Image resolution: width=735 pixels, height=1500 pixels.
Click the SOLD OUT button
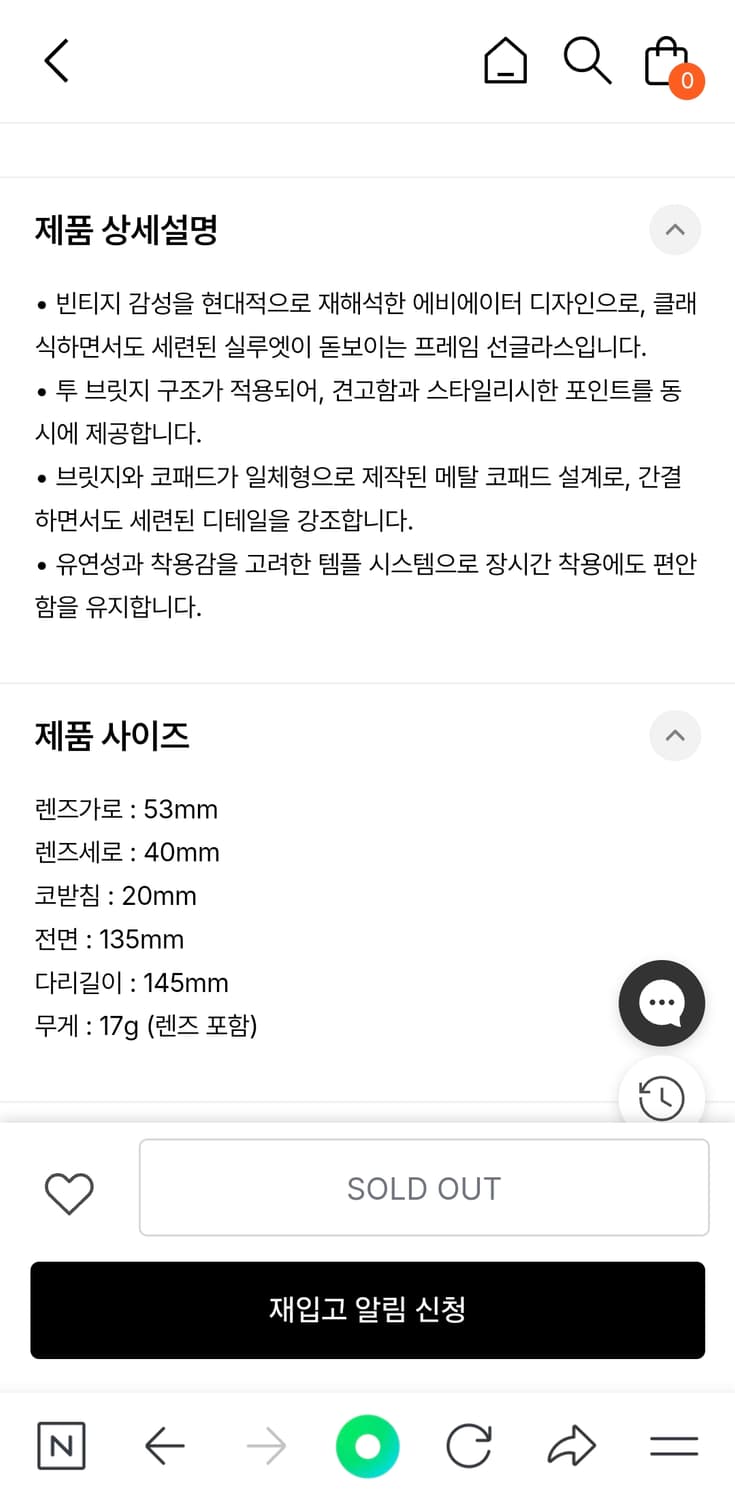coord(424,1187)
